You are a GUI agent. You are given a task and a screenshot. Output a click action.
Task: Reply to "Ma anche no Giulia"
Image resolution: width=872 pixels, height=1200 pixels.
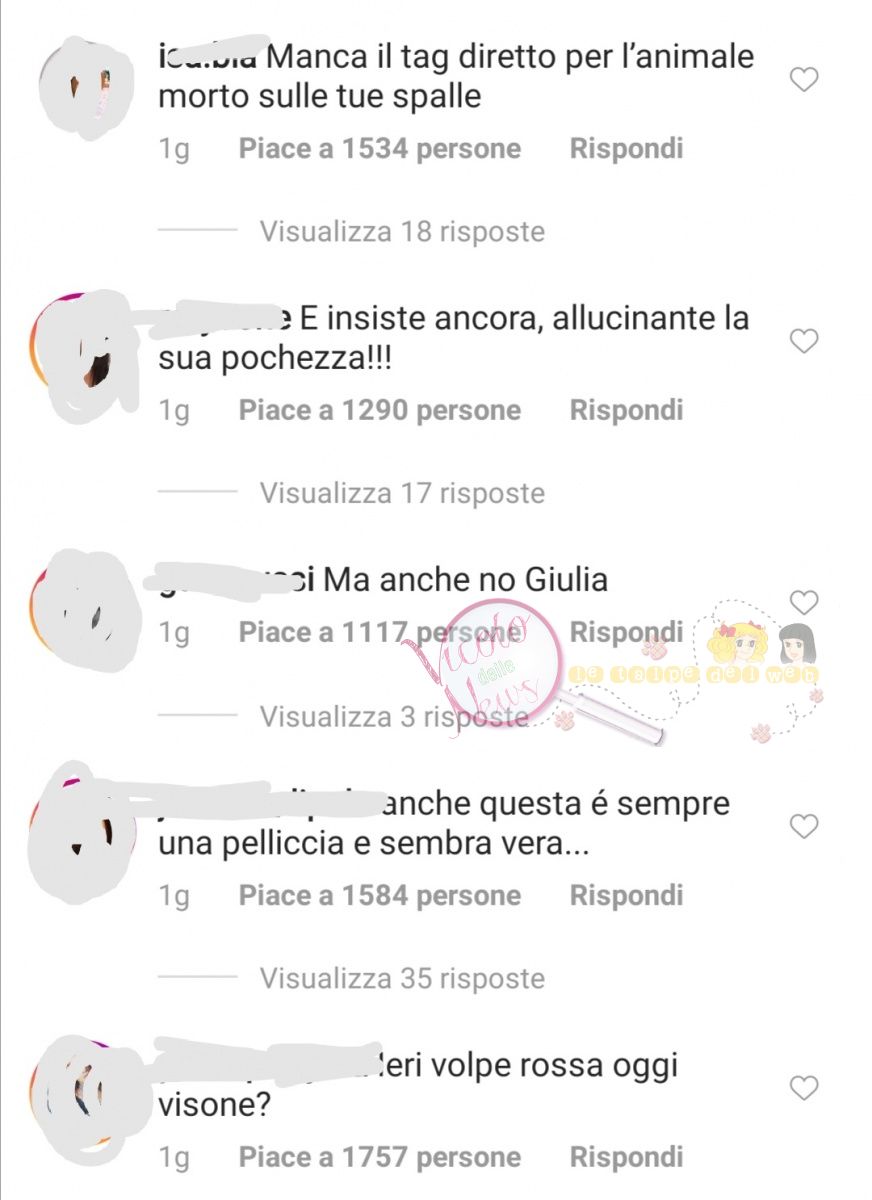[x=626, y=632]
